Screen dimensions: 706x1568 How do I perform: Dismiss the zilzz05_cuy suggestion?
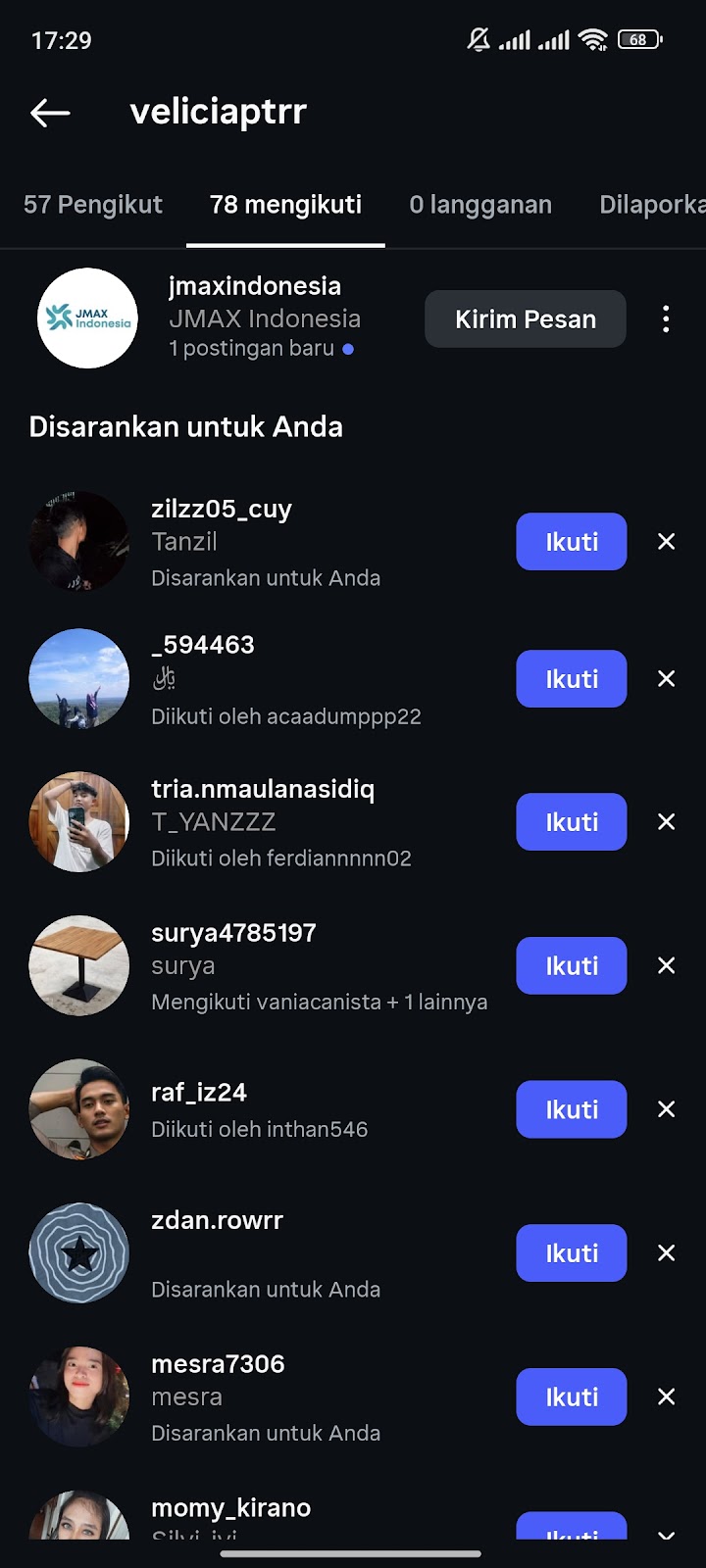(667, 542)
